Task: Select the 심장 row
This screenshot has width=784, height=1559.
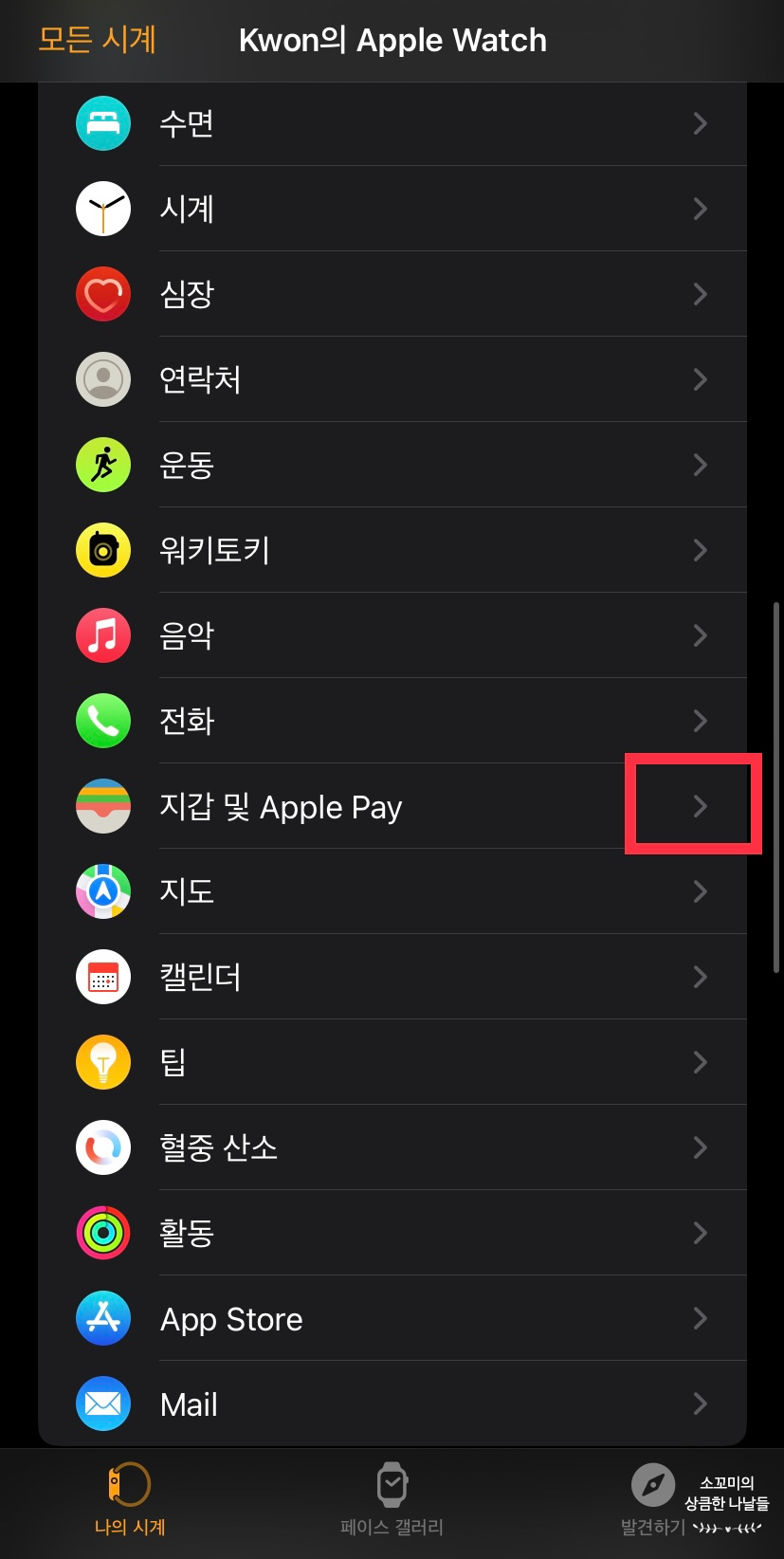Action: click(392, 294)
